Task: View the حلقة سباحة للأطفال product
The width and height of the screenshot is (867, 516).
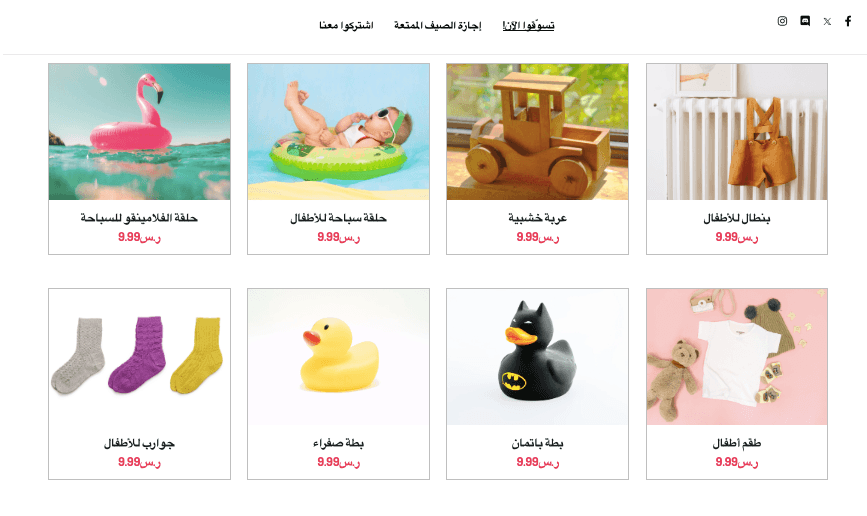Action: (x=338, y=158)
